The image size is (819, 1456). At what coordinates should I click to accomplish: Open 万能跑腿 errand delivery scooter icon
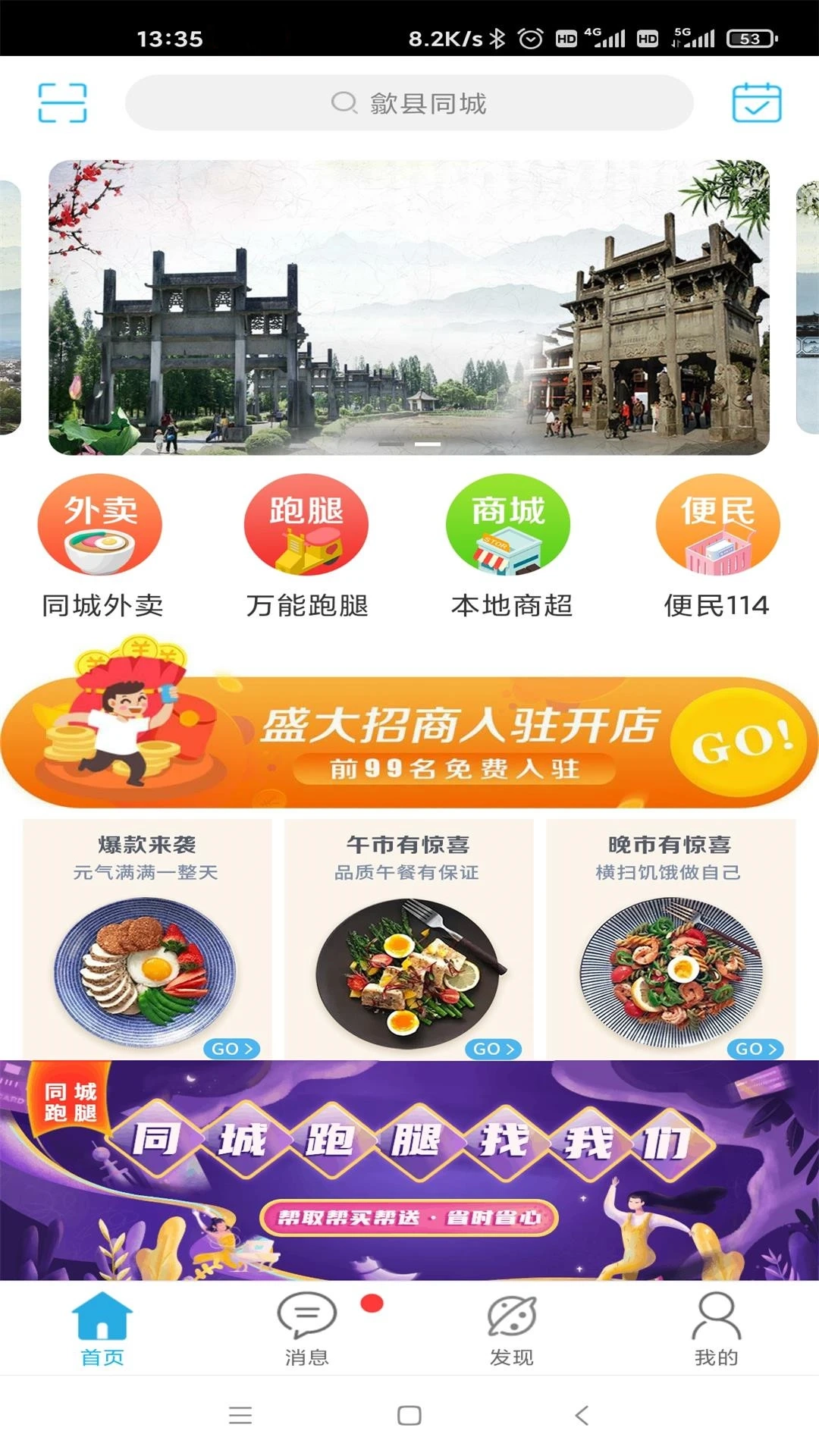click(304, 526)
